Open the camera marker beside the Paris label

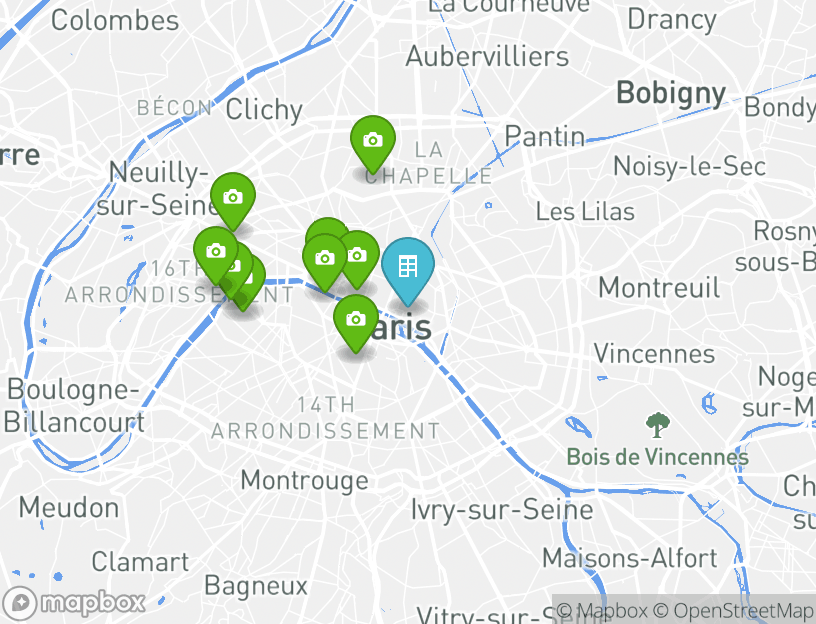(355, 319)
